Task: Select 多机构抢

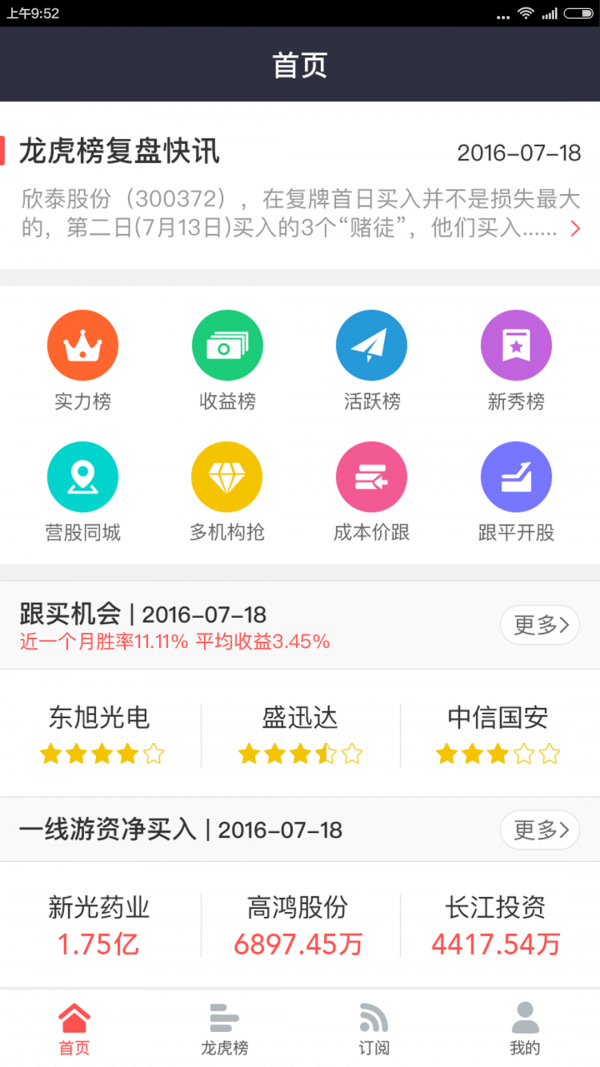Action: pos(227,492)
